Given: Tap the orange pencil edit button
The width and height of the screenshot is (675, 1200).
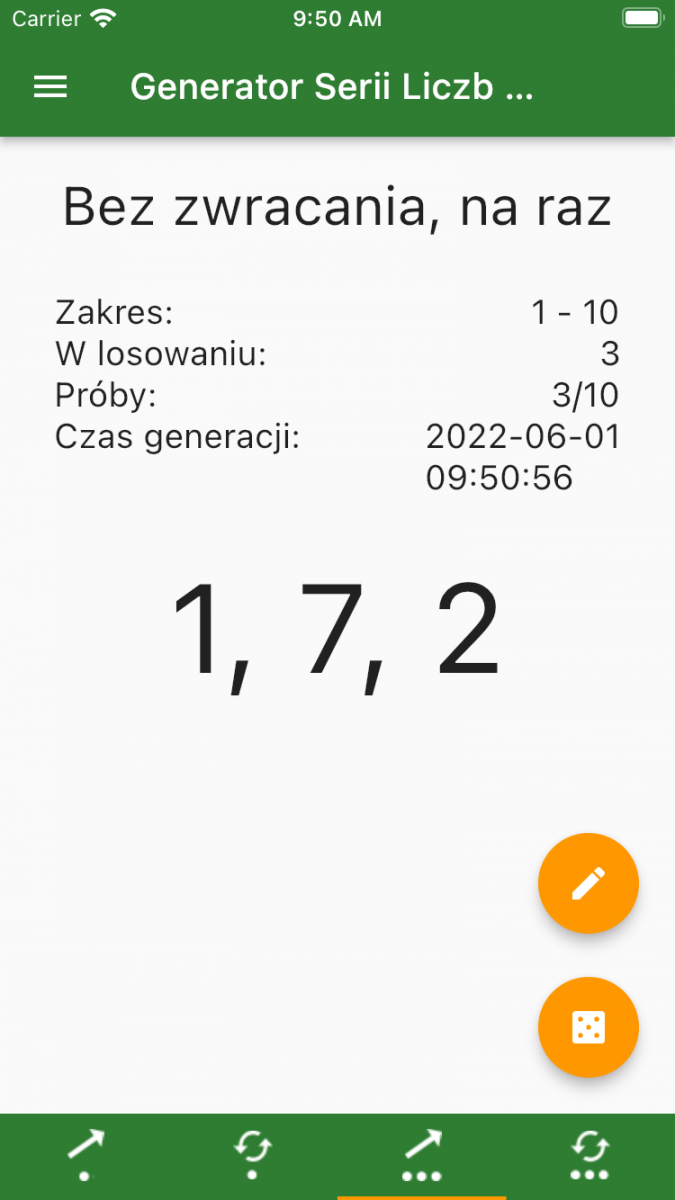Looking at the screenshot, I should click(x=588, y=883).
